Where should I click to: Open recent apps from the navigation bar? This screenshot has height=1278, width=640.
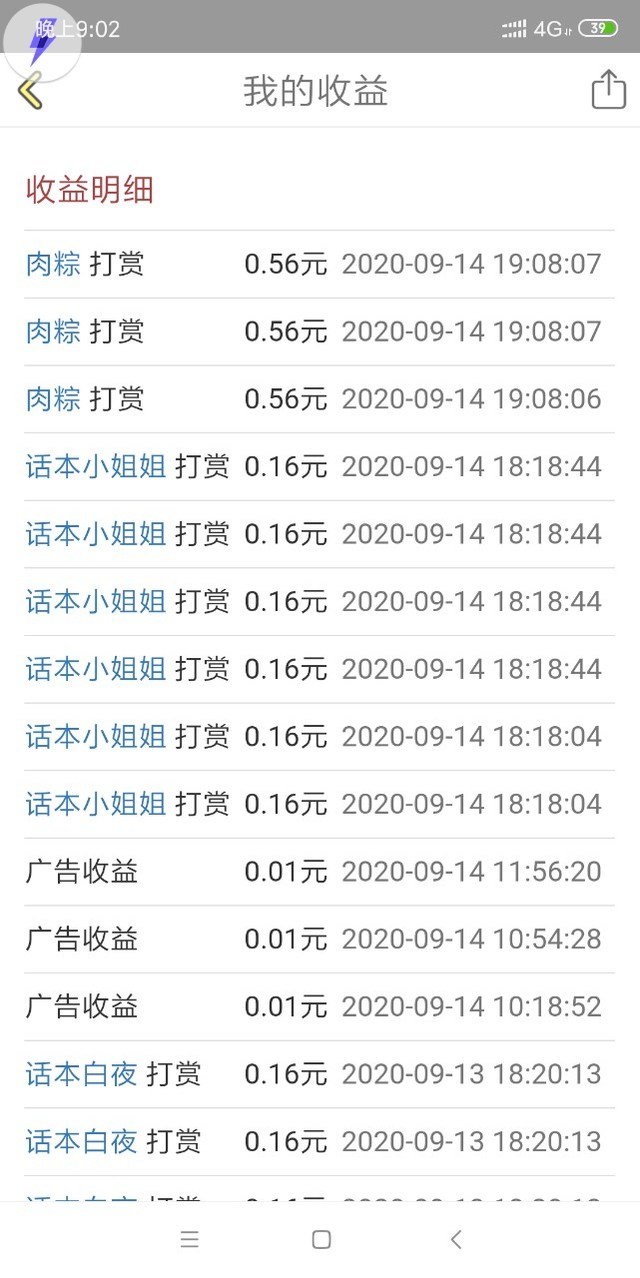(x=190, y=1240)
